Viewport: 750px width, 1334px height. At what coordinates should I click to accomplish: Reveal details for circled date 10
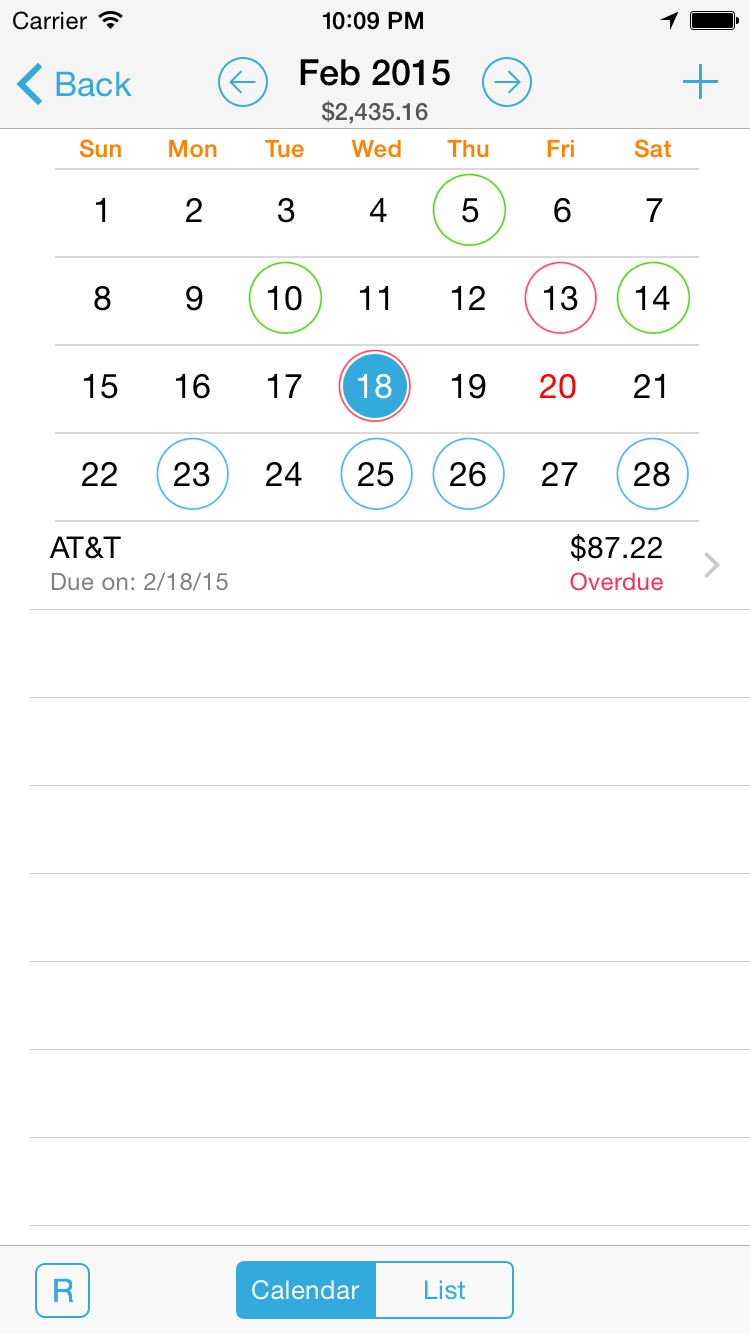coord(284,298)
